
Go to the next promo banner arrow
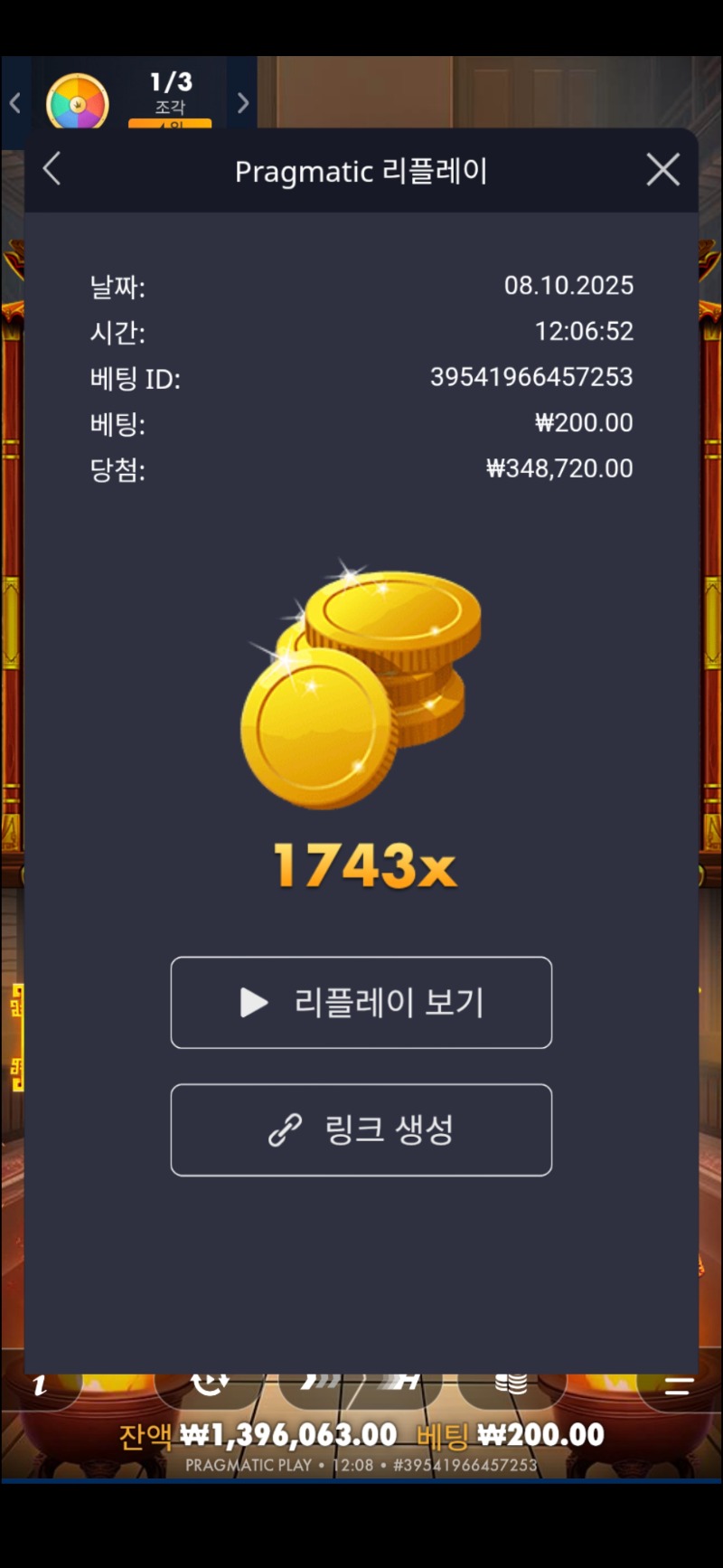pyautogui.click(x=242, y=103)
